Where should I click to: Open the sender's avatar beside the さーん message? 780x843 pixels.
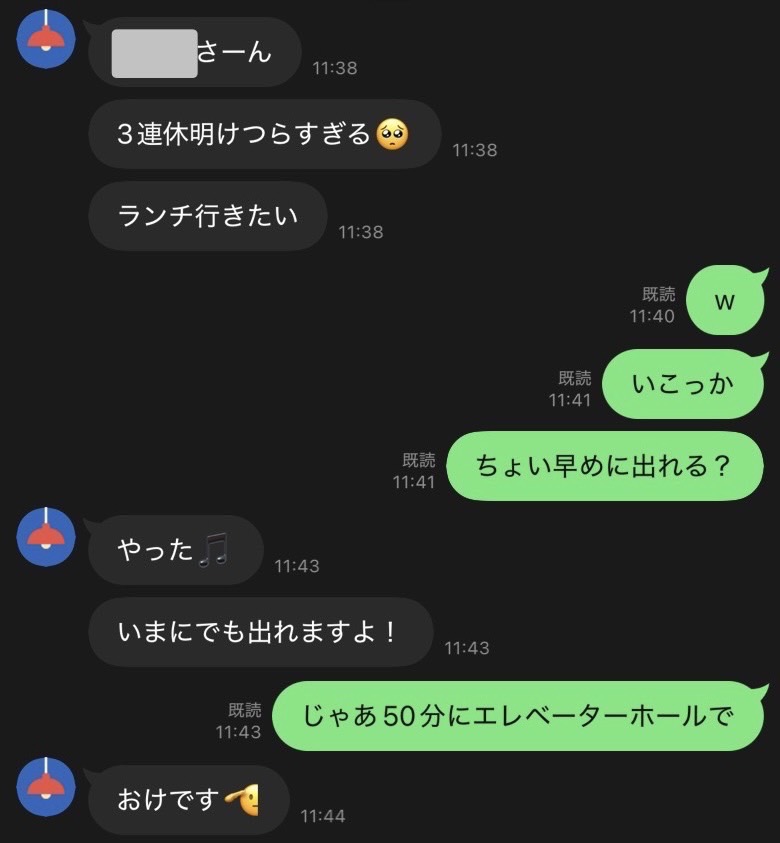[x=46, y=39]
